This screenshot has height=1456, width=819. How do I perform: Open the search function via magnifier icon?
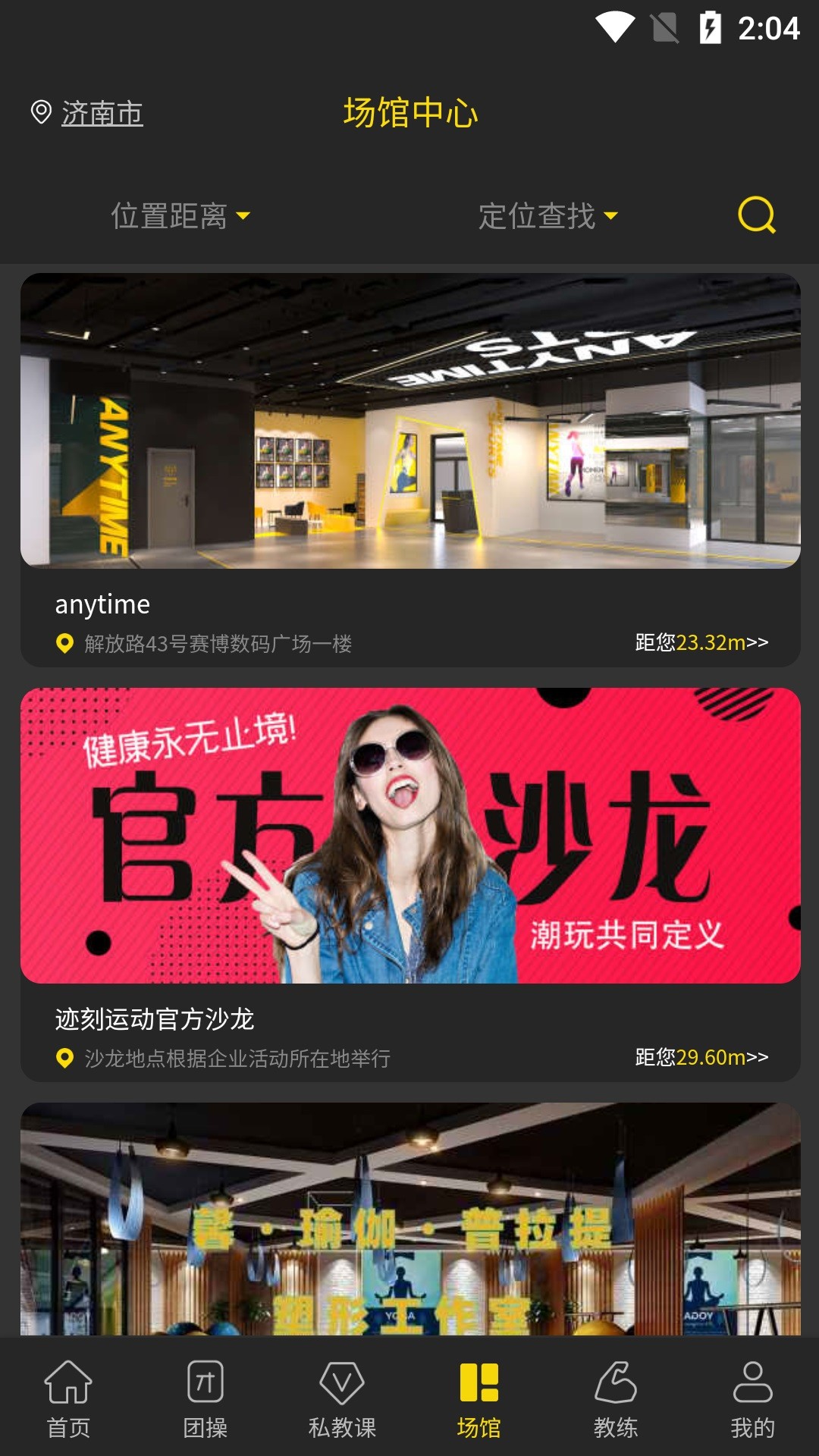(755, 217)
